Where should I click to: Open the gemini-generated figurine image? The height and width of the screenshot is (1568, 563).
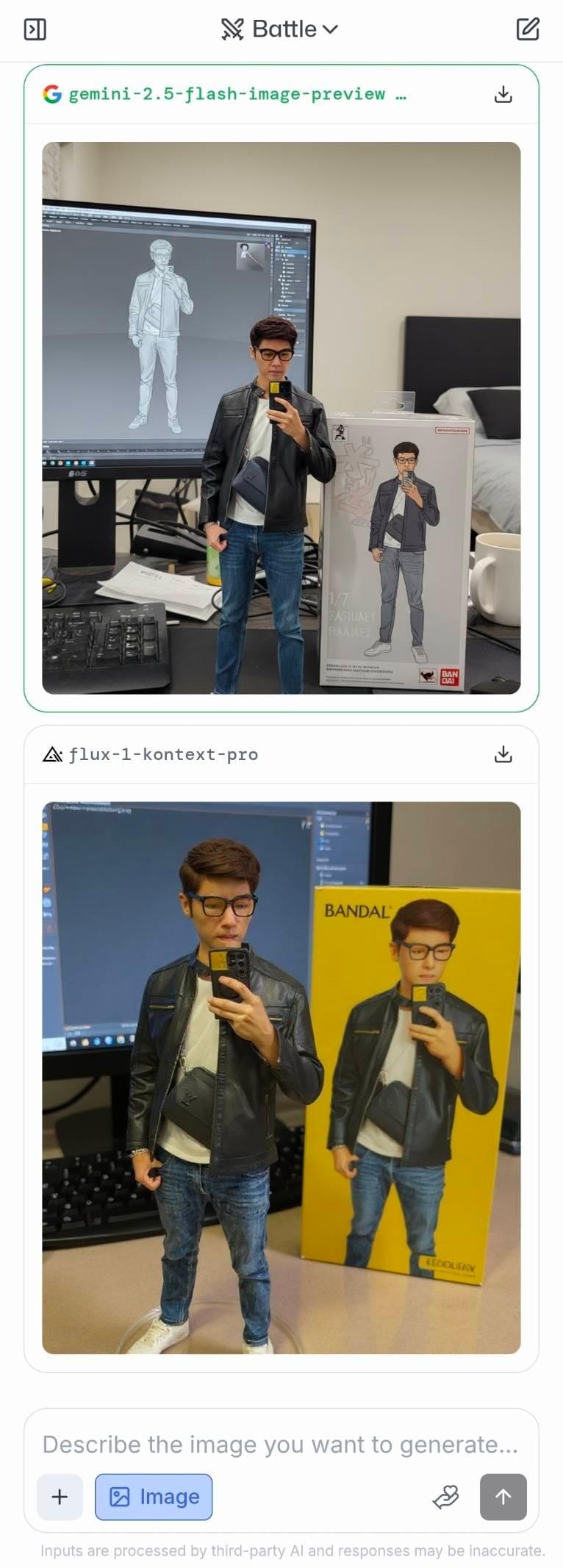pos(281,418)
